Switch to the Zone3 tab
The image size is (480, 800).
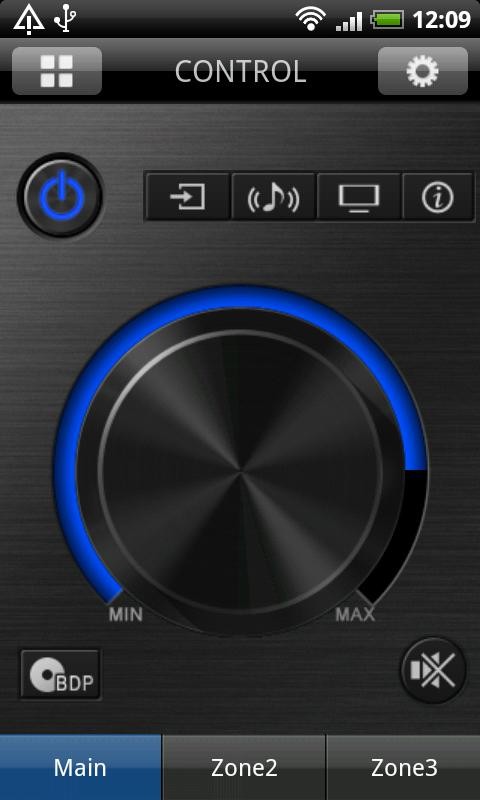point(403,767)
